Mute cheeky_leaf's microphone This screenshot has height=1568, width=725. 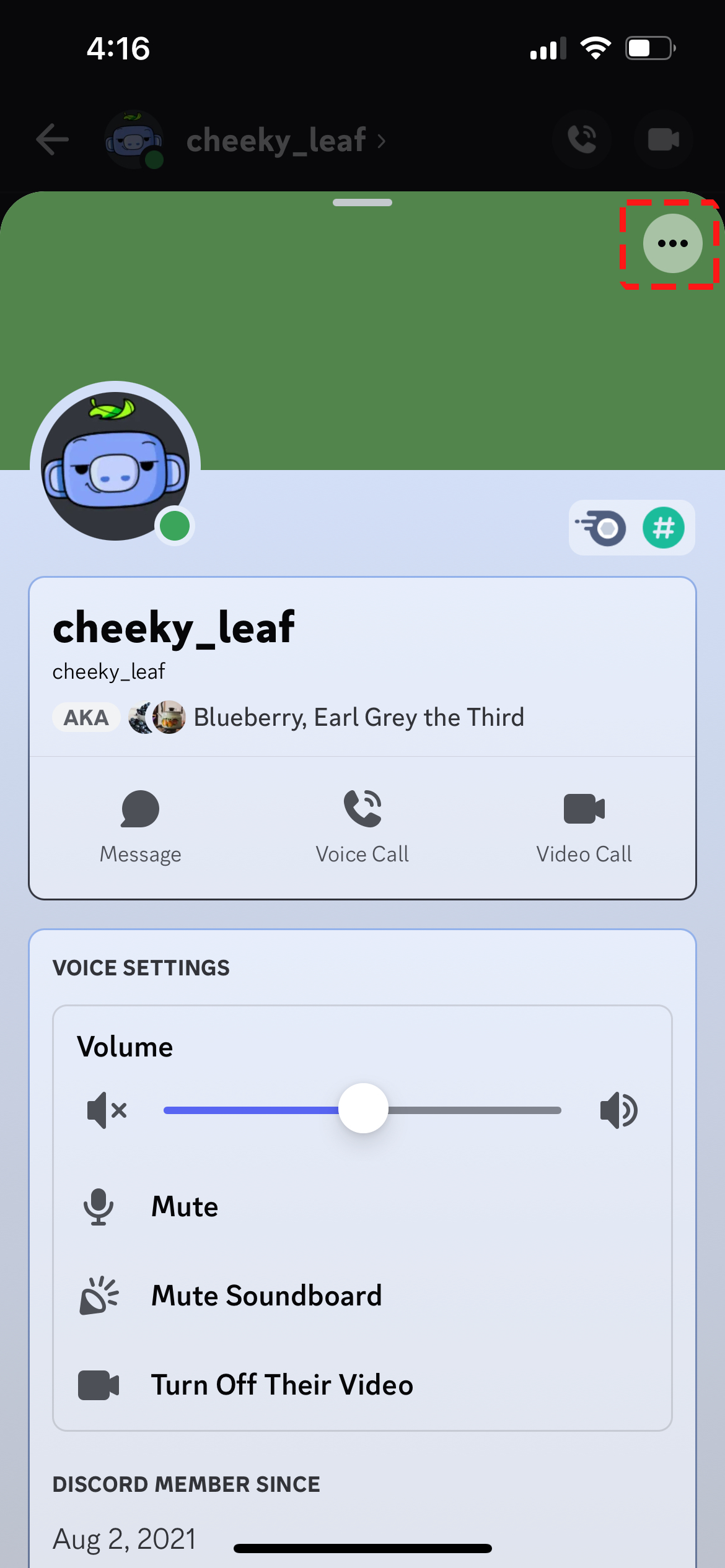click(185, 1206)
